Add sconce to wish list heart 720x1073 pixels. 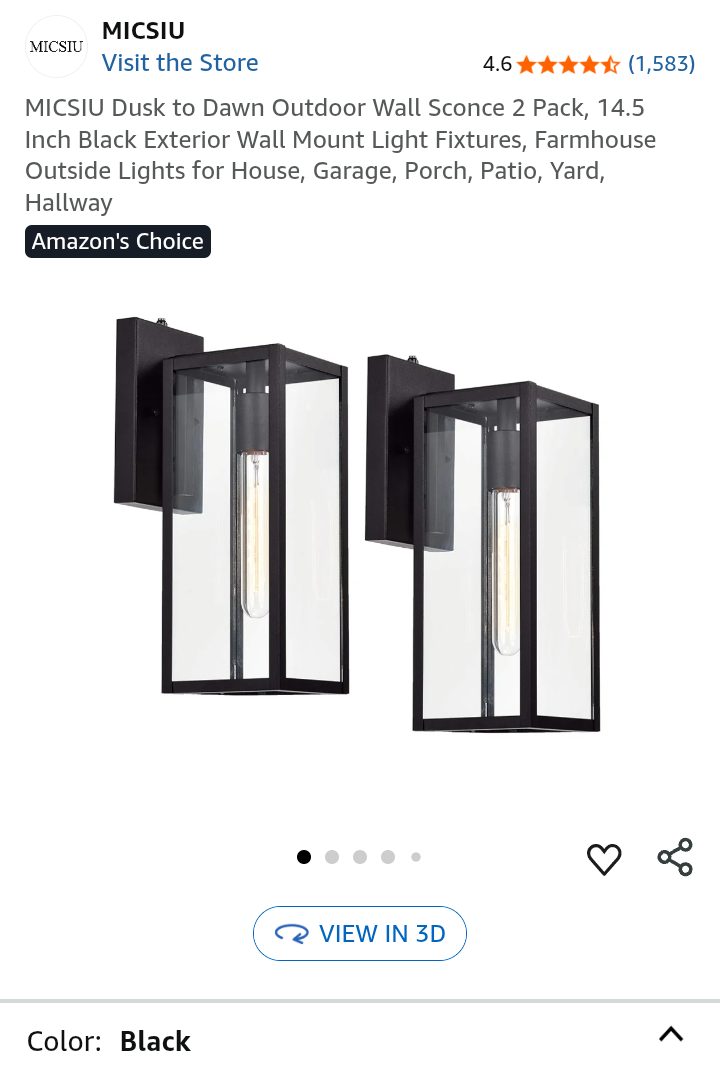pos(604,859)
